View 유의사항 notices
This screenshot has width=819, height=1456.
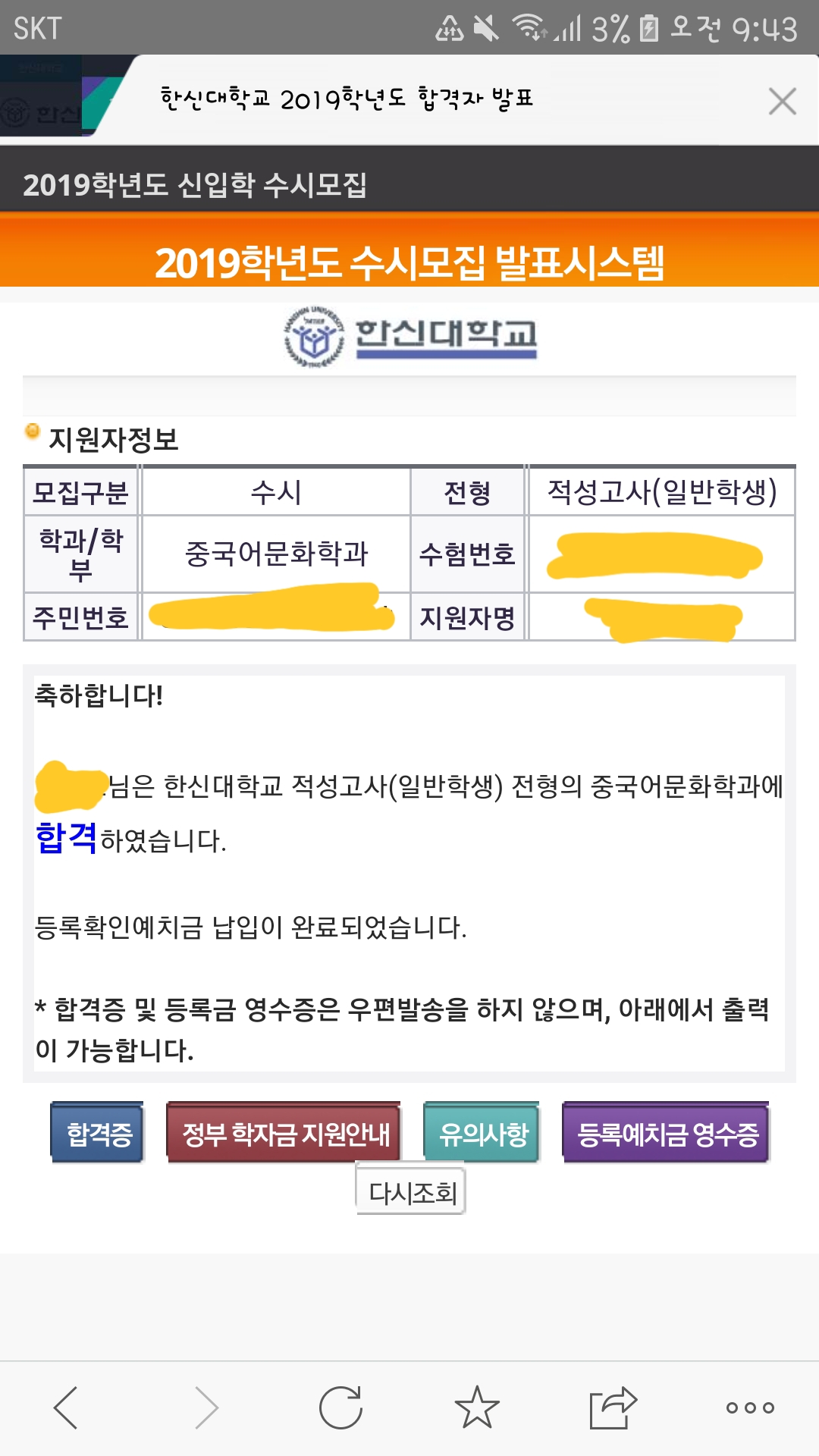click(482, 1134)
